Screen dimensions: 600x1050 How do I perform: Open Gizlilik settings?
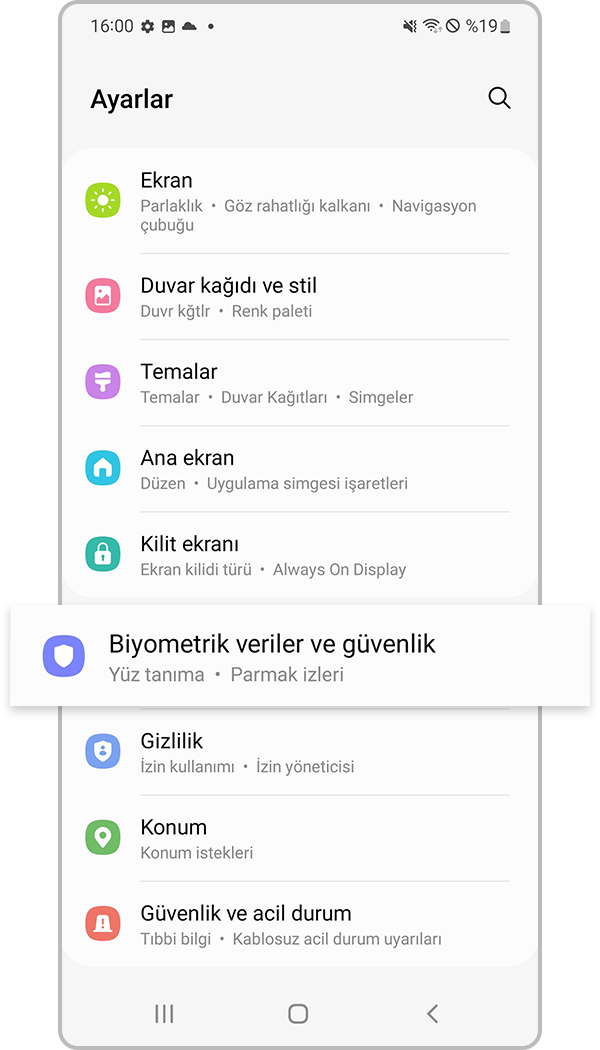[300, 752]
